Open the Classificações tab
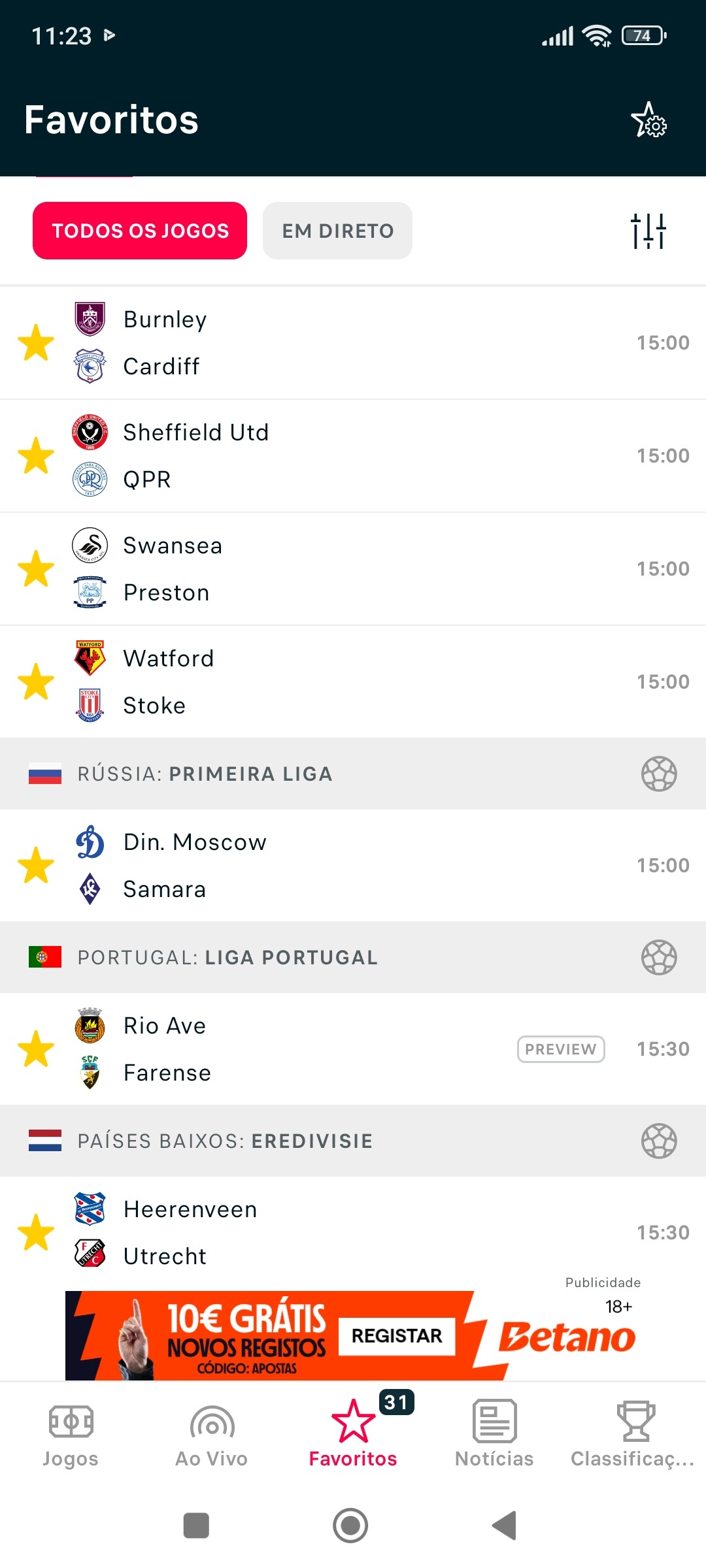The height and width of the screenshot is (1568, 706). click(x=633, y=1433)
